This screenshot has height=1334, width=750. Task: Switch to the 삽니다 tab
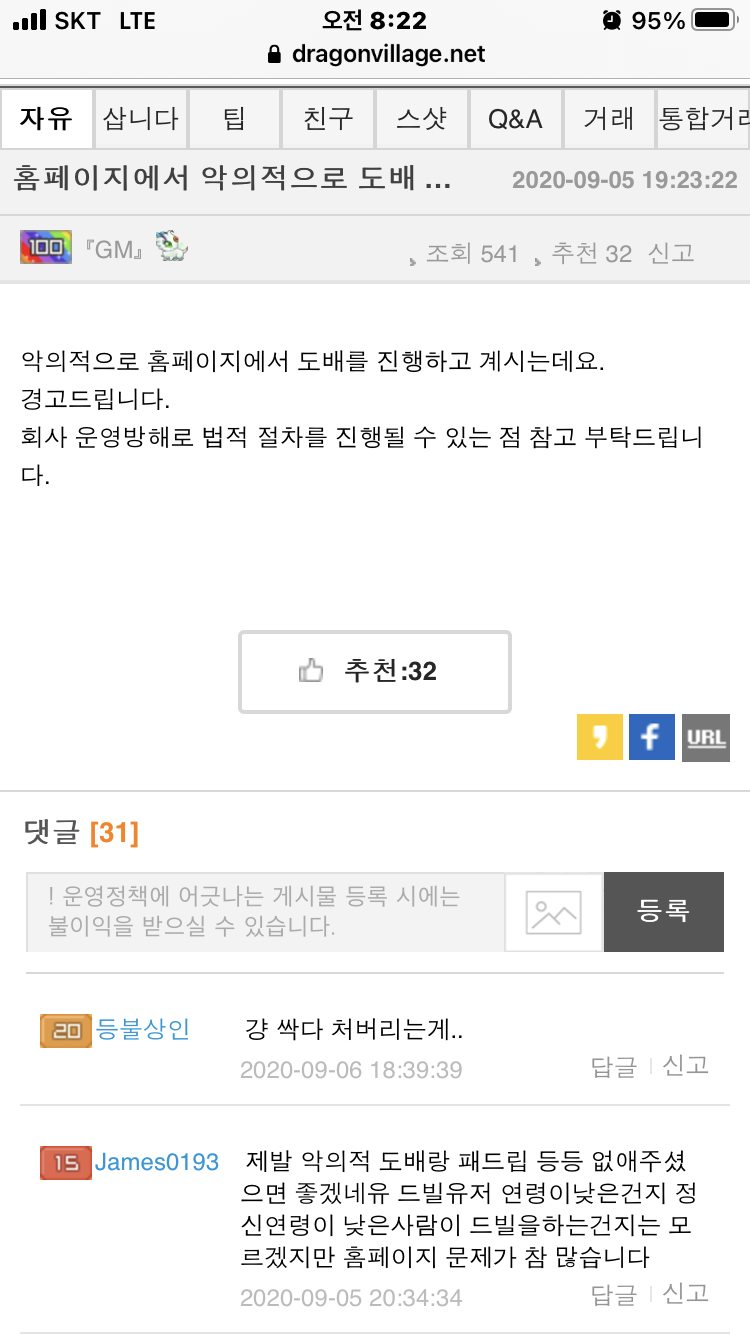click(140, 120)
